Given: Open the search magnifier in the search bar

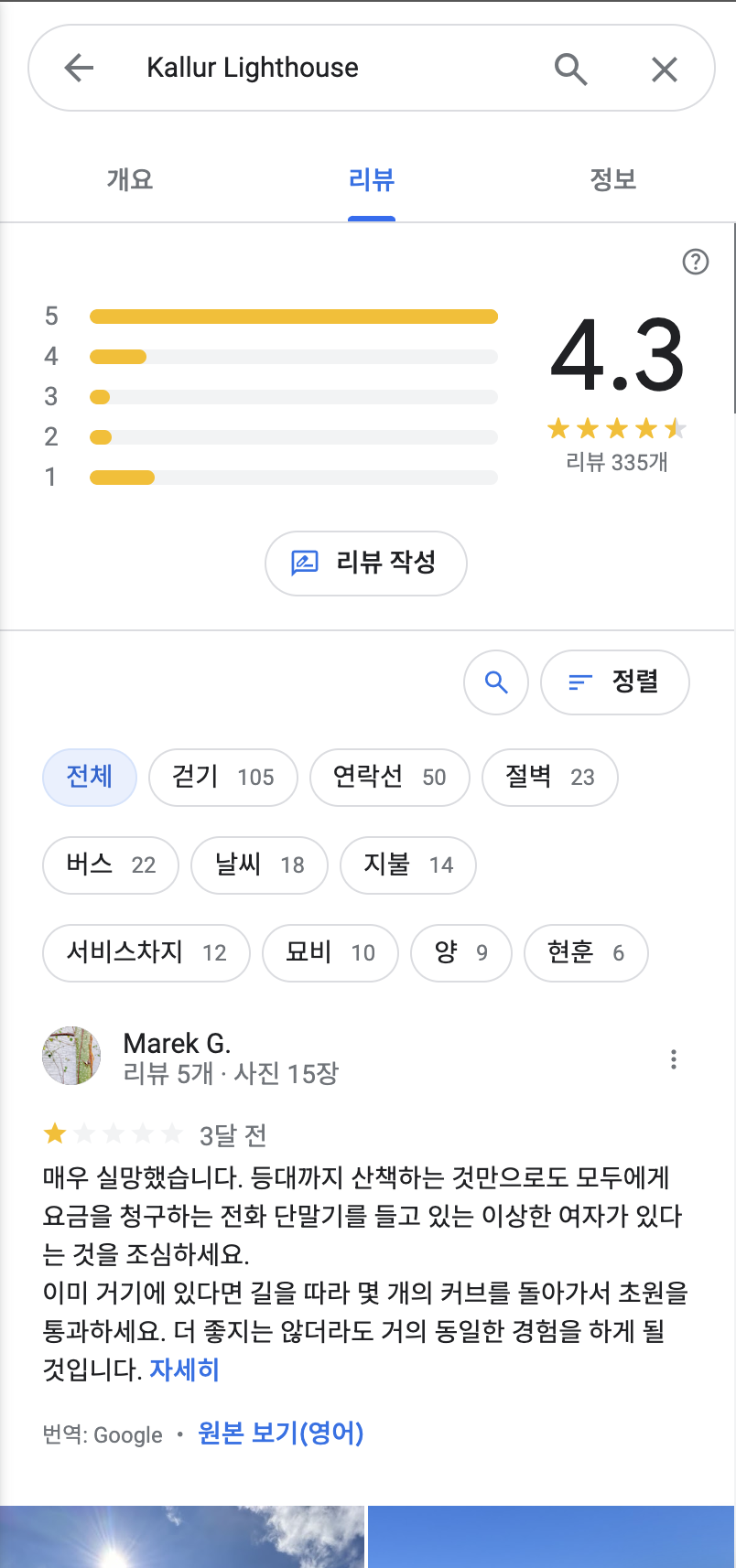Looking at the screenshot, I should 571,68.
